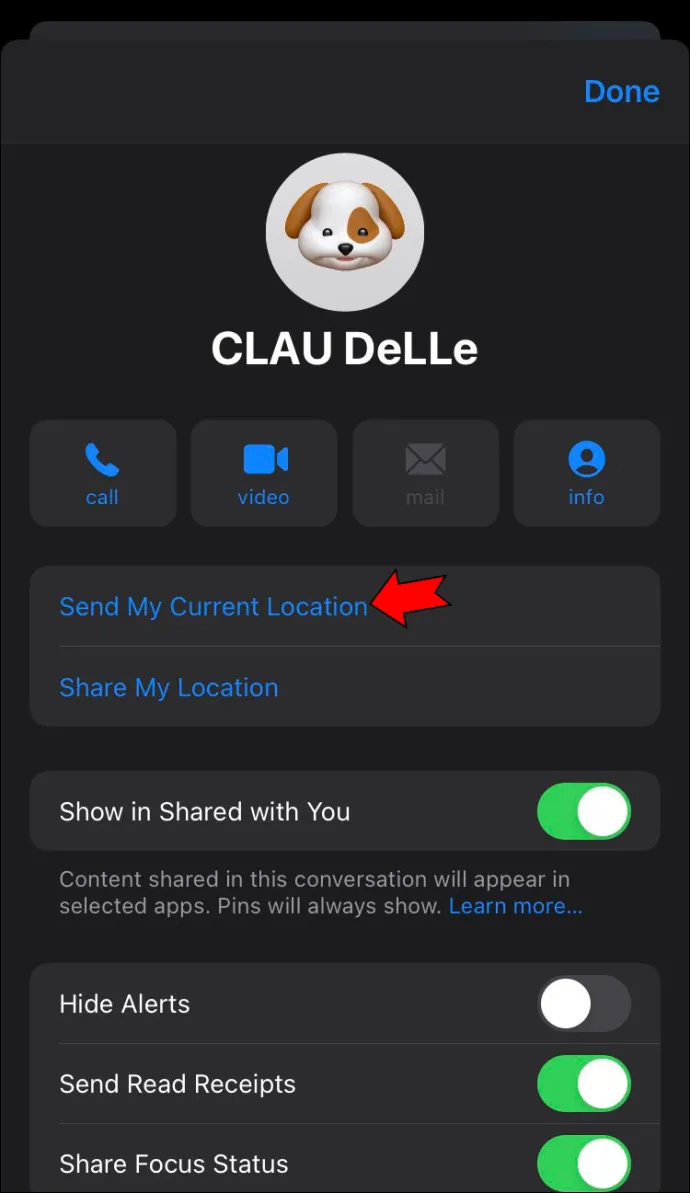Turn off Send Read Receipts
Screen dimensions: 690x1193
[583, 1083]
